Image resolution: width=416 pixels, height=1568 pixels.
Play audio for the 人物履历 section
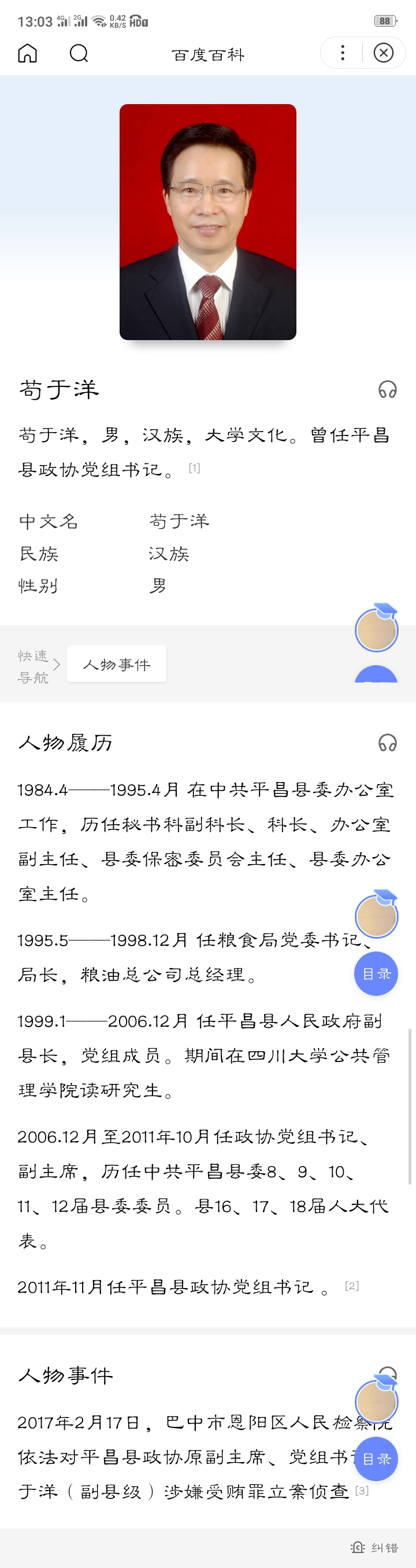click(388, 743)
